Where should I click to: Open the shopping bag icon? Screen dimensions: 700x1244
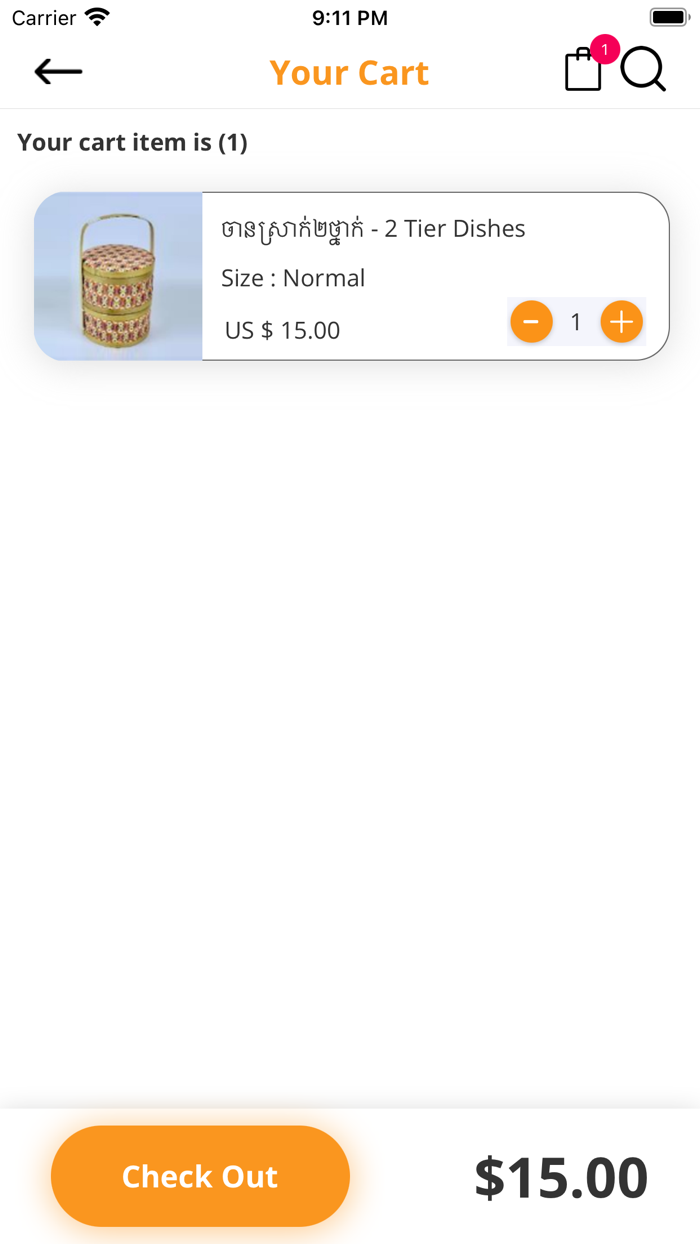[x=583, y=71]
